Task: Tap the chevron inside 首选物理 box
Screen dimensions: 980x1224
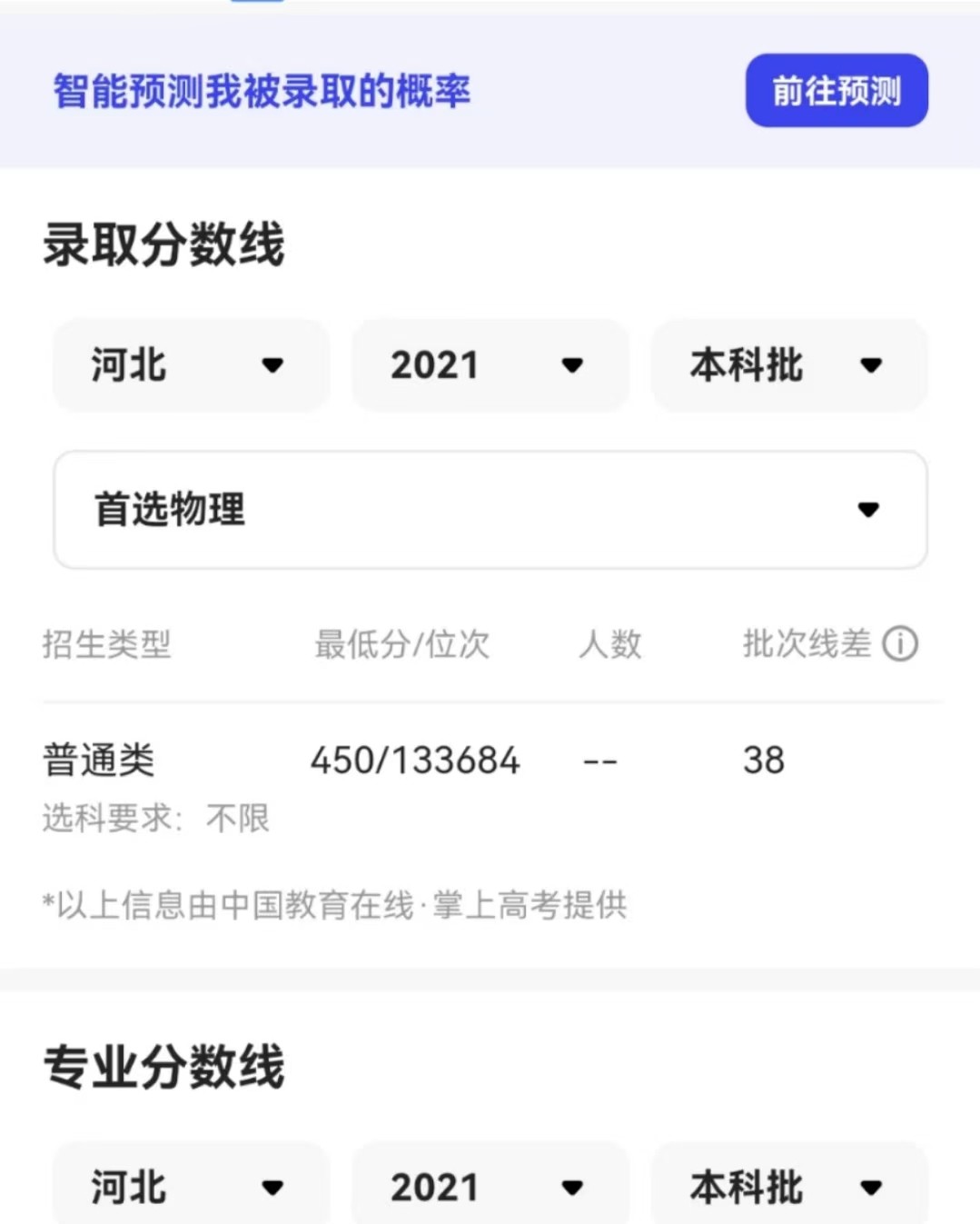Action: coord(869,511)
